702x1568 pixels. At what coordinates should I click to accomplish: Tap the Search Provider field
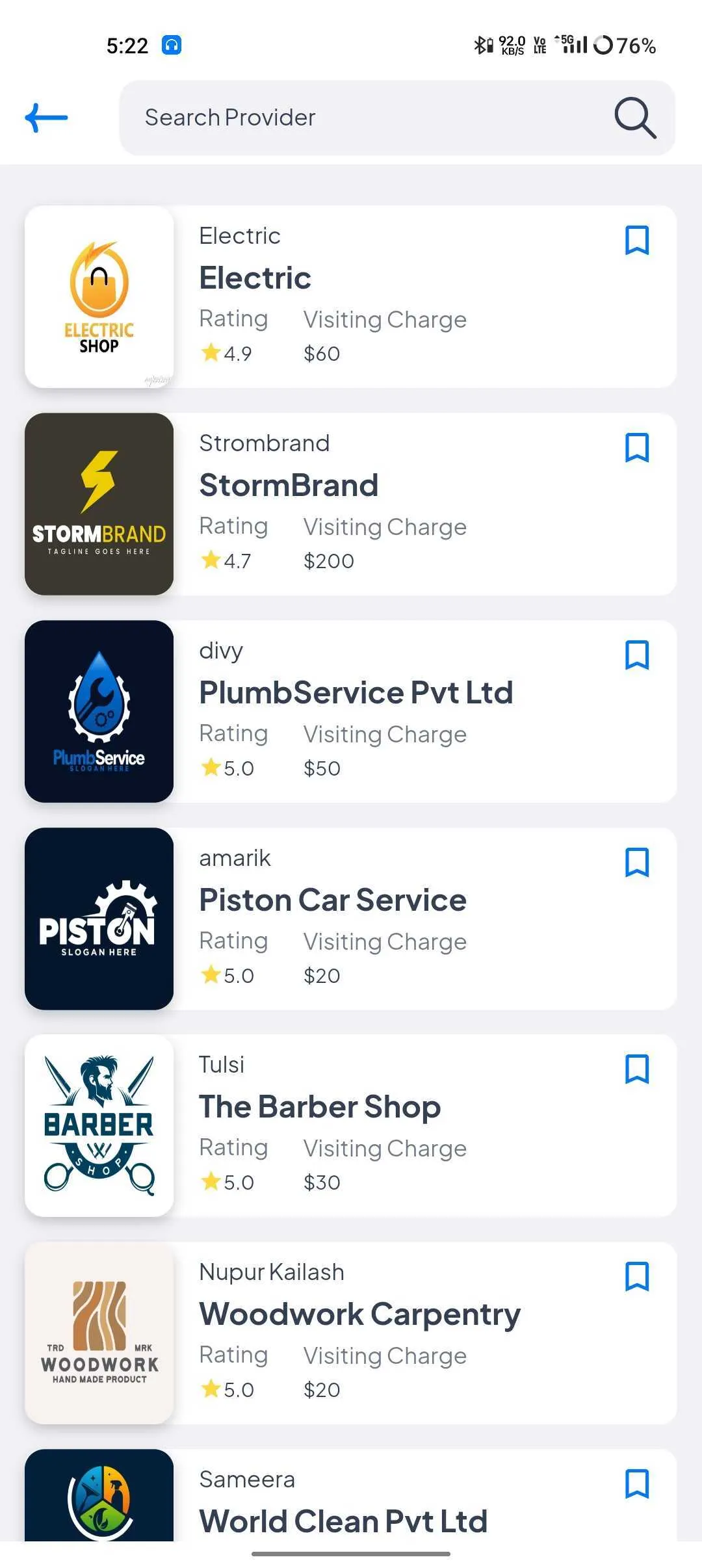(x=364, y=118)
